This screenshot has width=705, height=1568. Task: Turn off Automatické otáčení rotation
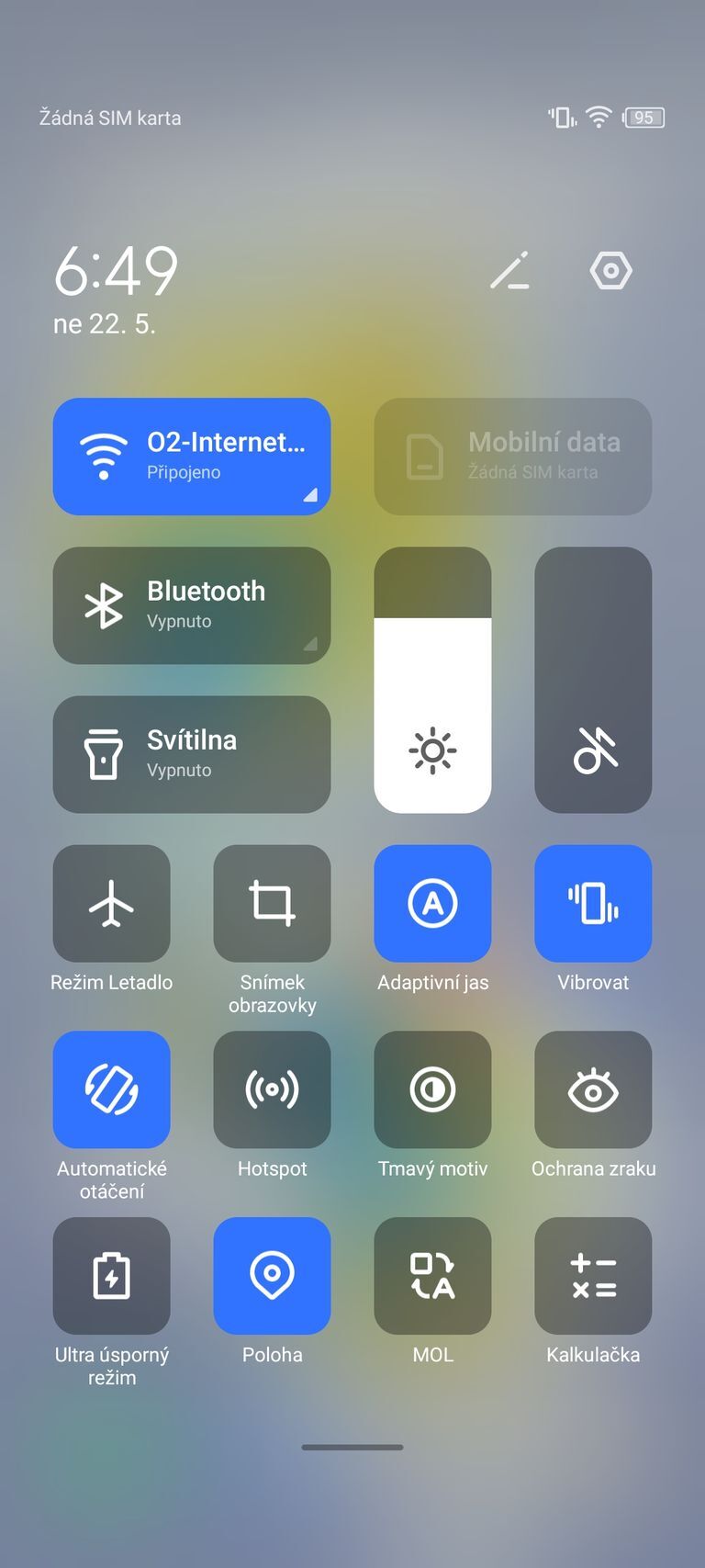[111, 1089]
